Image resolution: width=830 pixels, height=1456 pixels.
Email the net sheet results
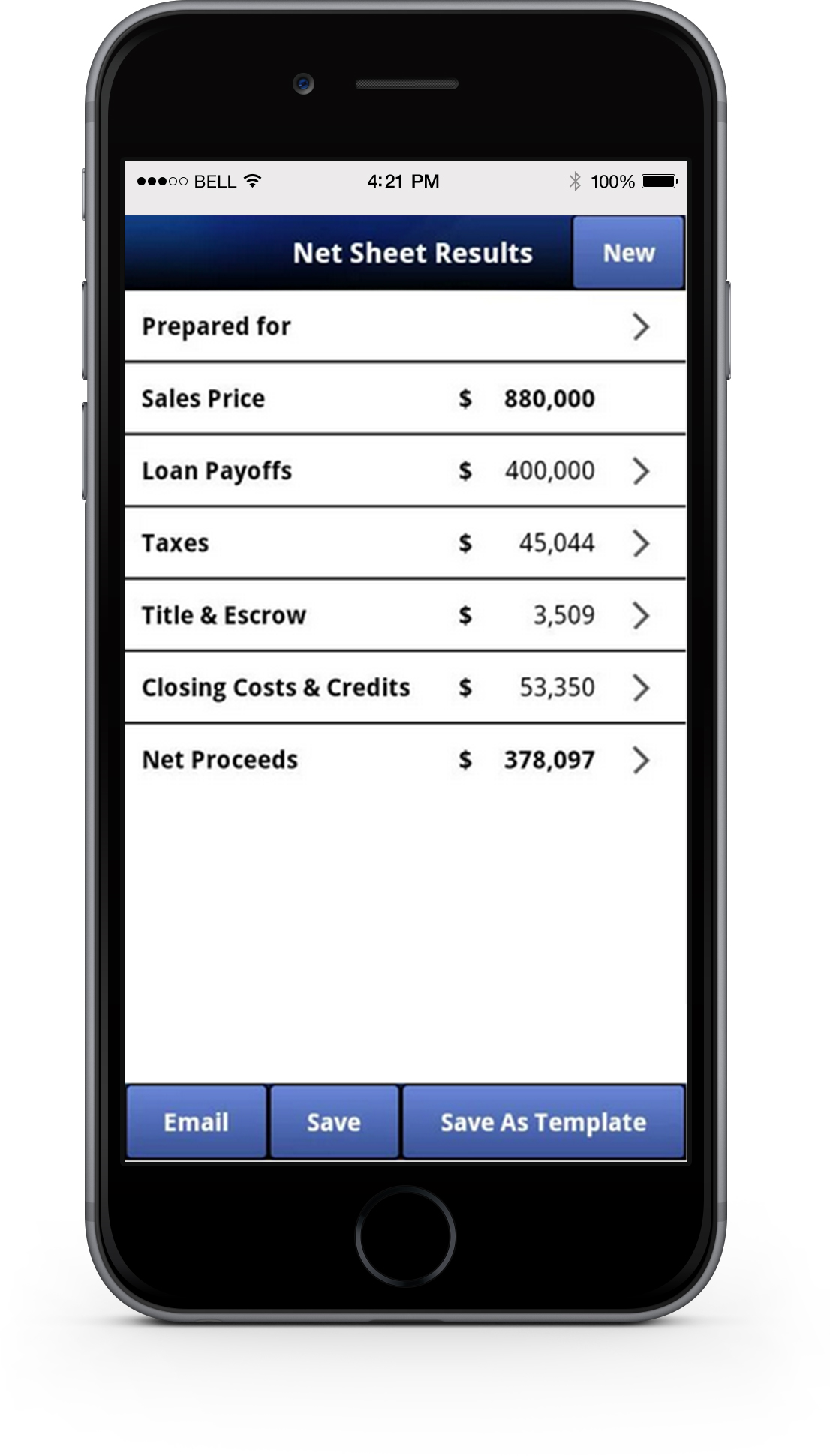[197, 1122]
